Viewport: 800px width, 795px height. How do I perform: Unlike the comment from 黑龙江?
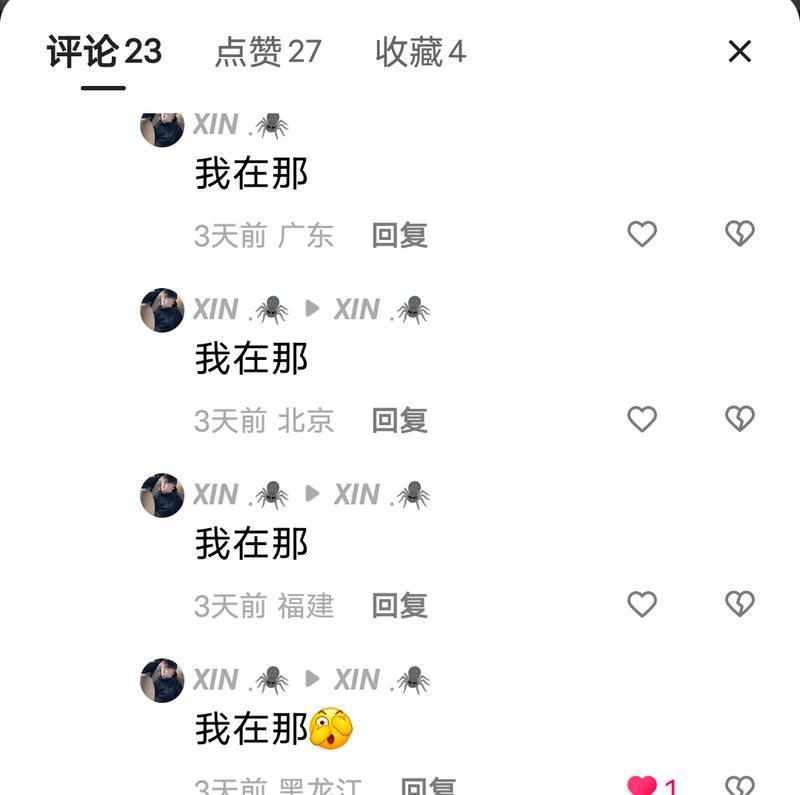[642, 786]
